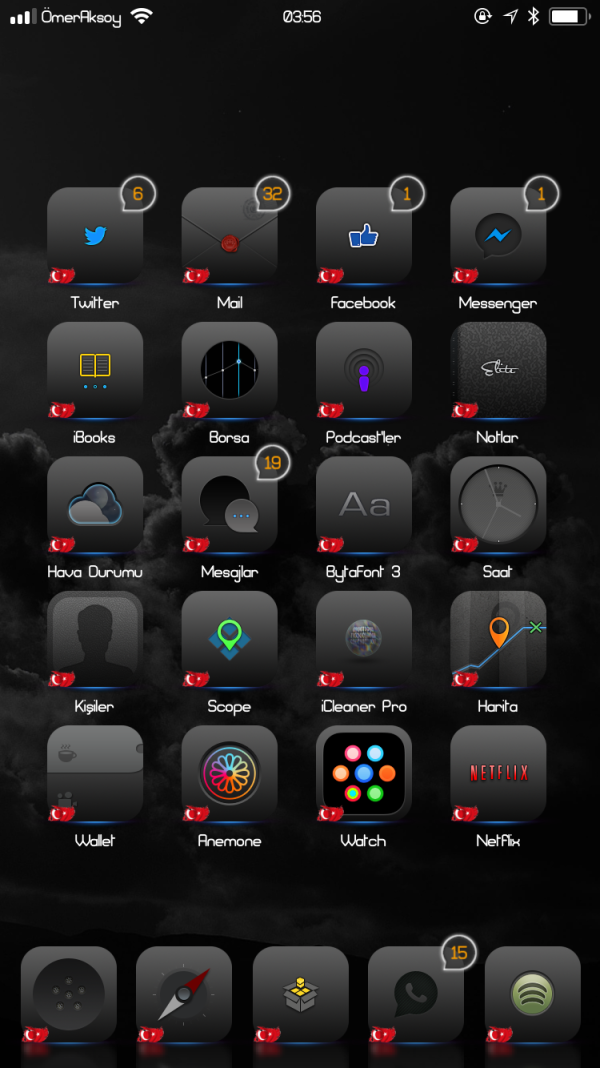
Task: Open Netflix
Action: pos(497,773)
